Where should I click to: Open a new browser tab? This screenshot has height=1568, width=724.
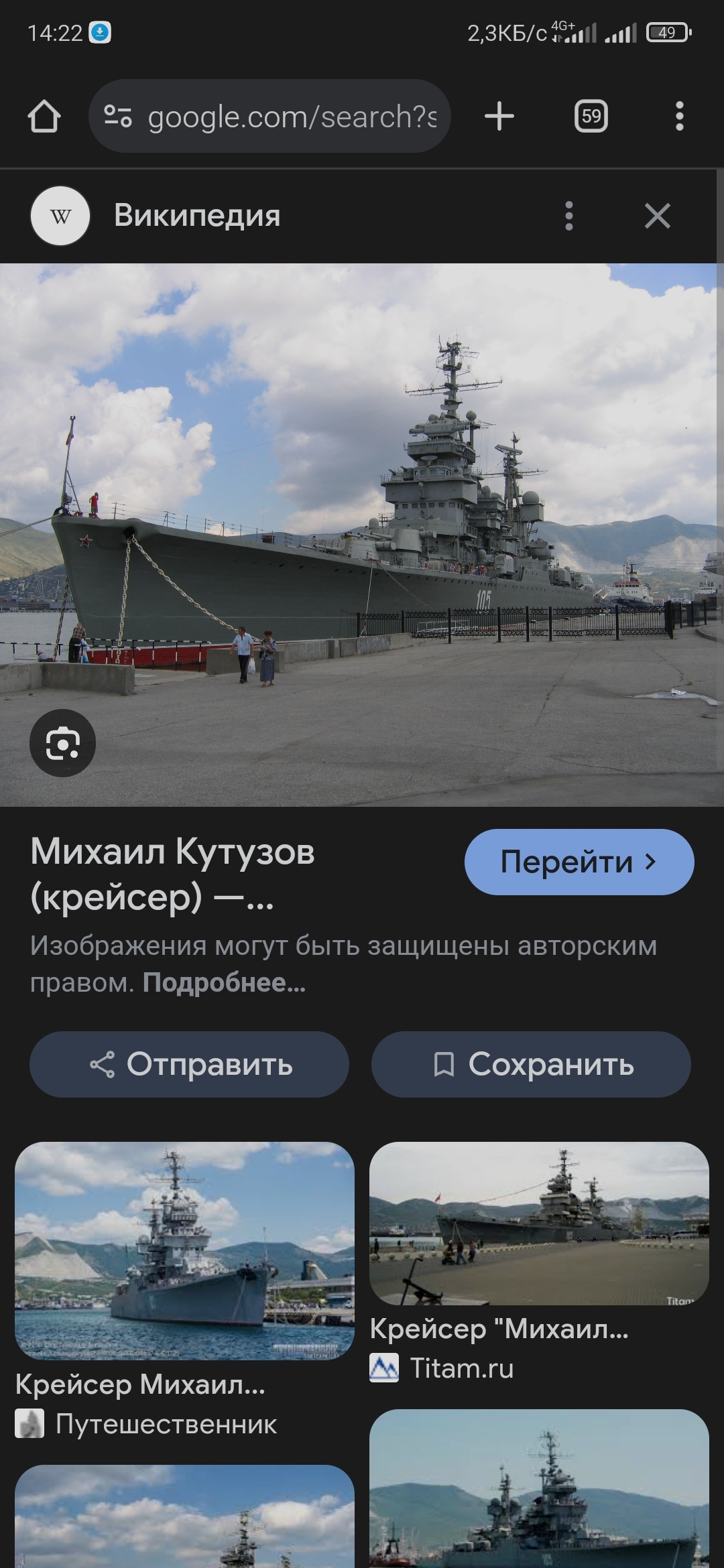pyautogui.click(x=499, y=117)
